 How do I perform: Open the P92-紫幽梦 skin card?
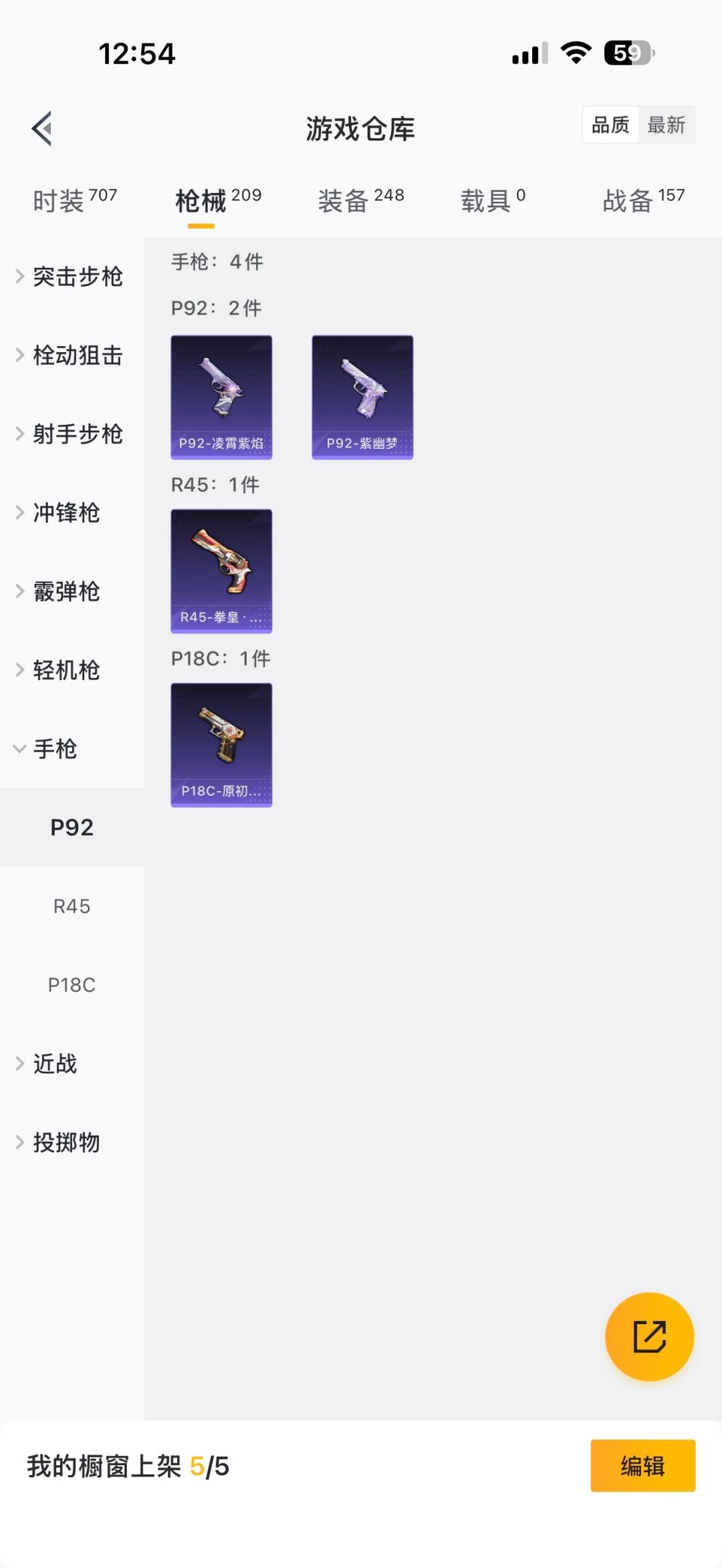[x=362, y=398]
